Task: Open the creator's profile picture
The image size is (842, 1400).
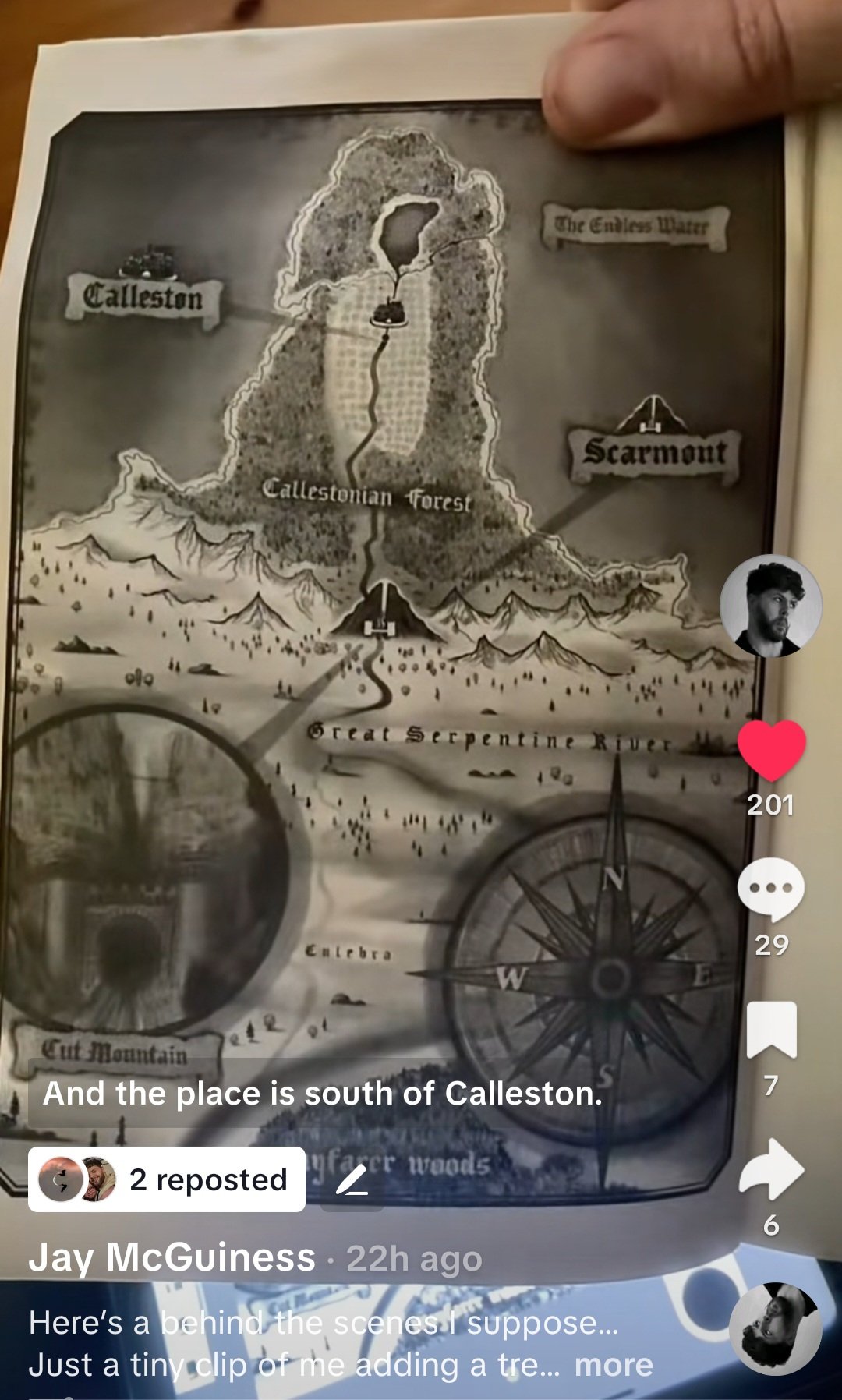Action: click(770, 606)
